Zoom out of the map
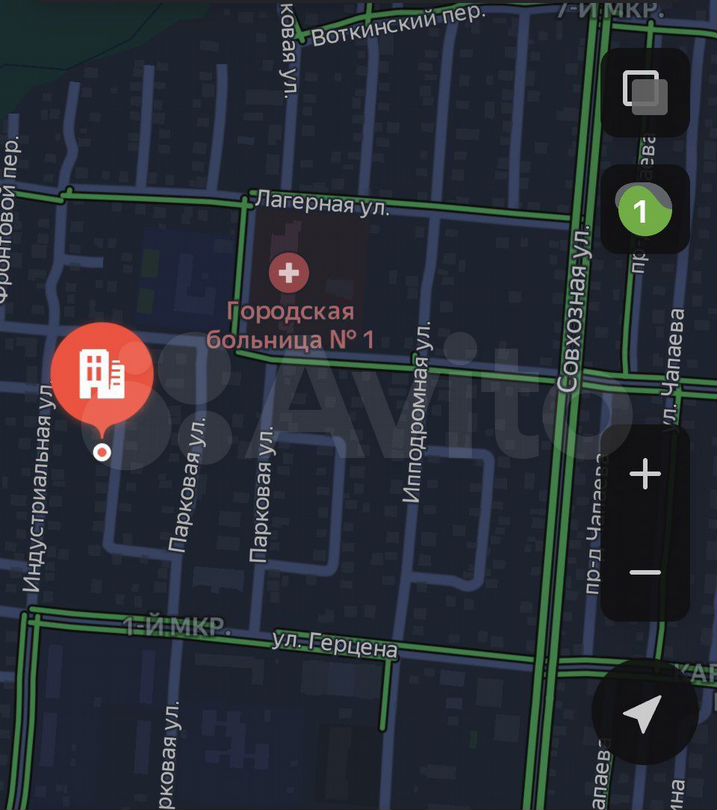 (645, 572)
